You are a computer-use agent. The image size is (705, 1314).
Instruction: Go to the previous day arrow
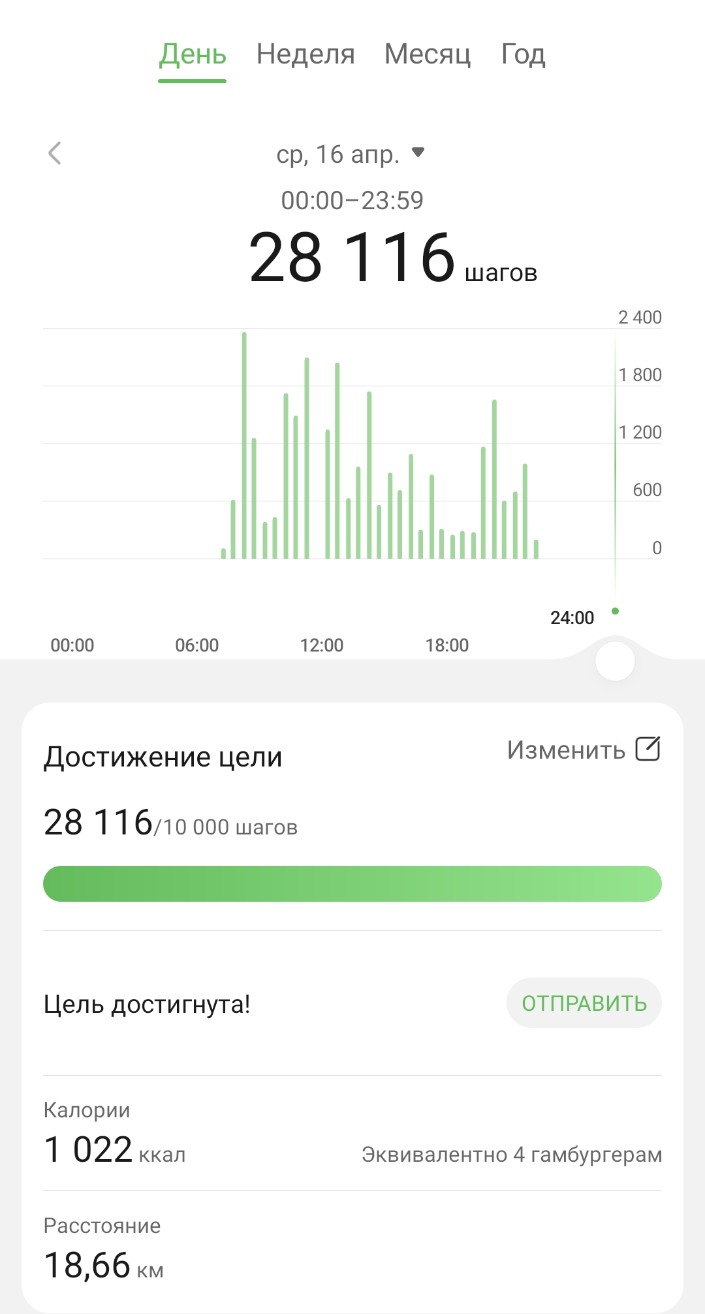55,153
